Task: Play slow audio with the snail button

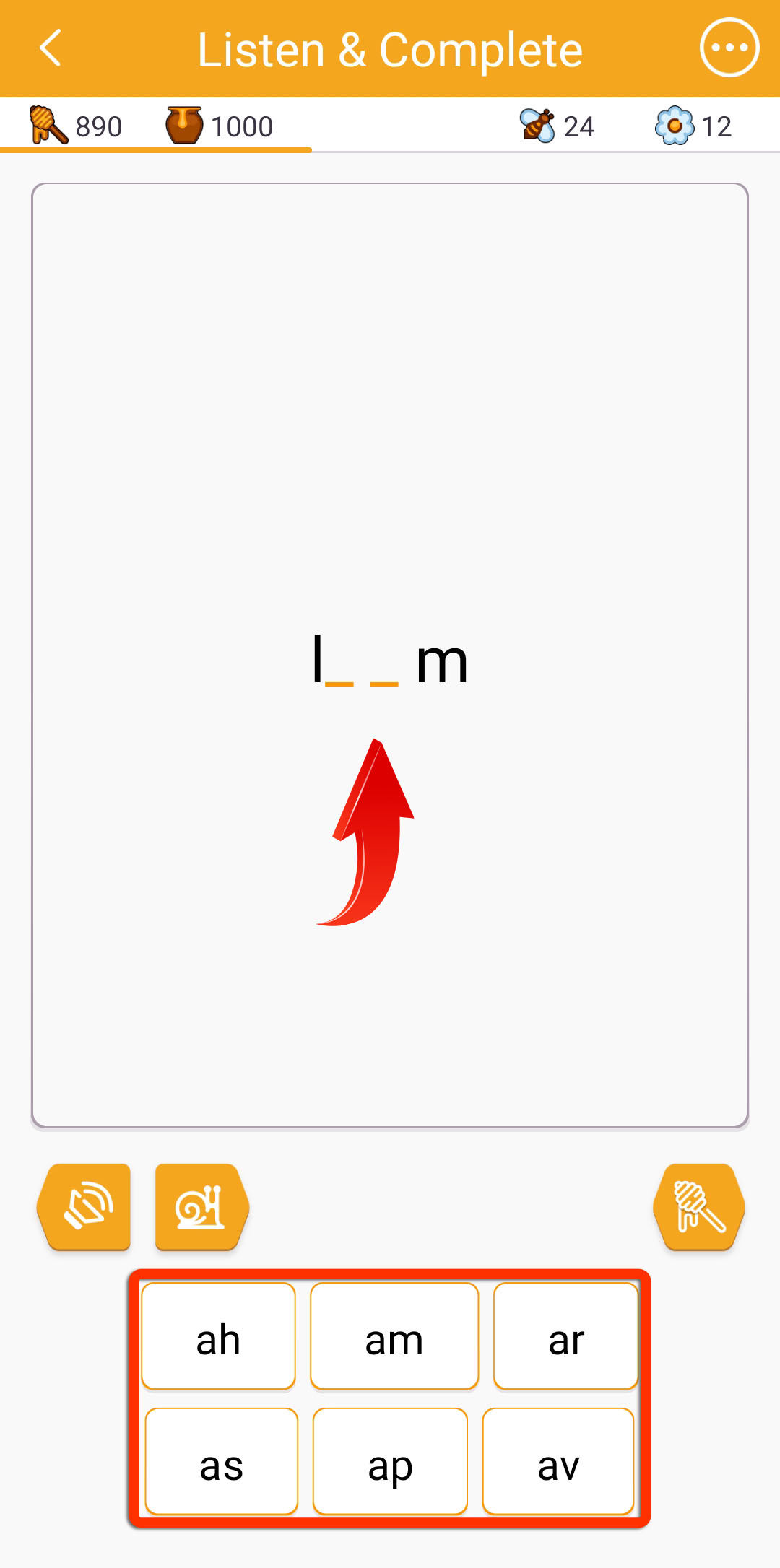Action: [201, 1207]
